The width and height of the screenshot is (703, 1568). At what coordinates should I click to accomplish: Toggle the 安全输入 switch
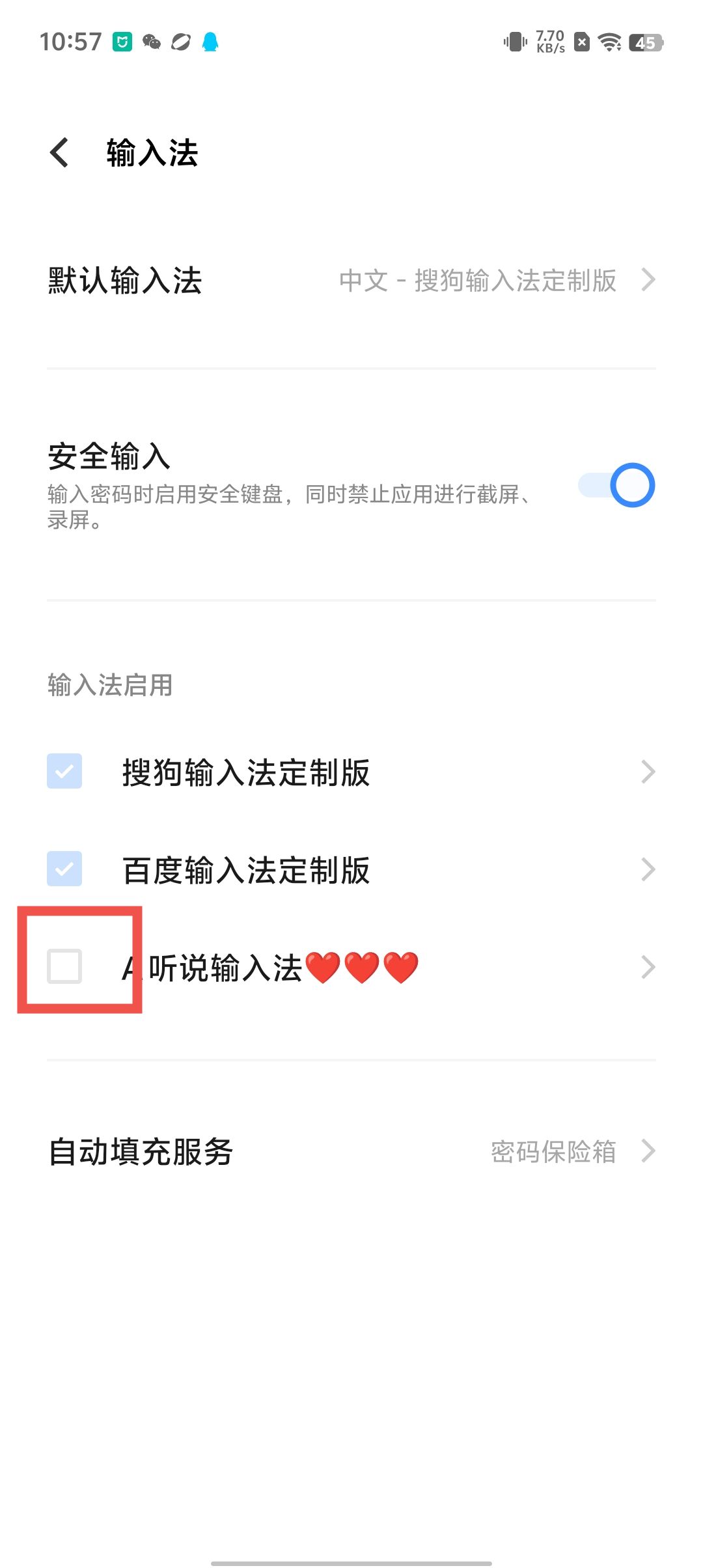[x=616, y=485]
